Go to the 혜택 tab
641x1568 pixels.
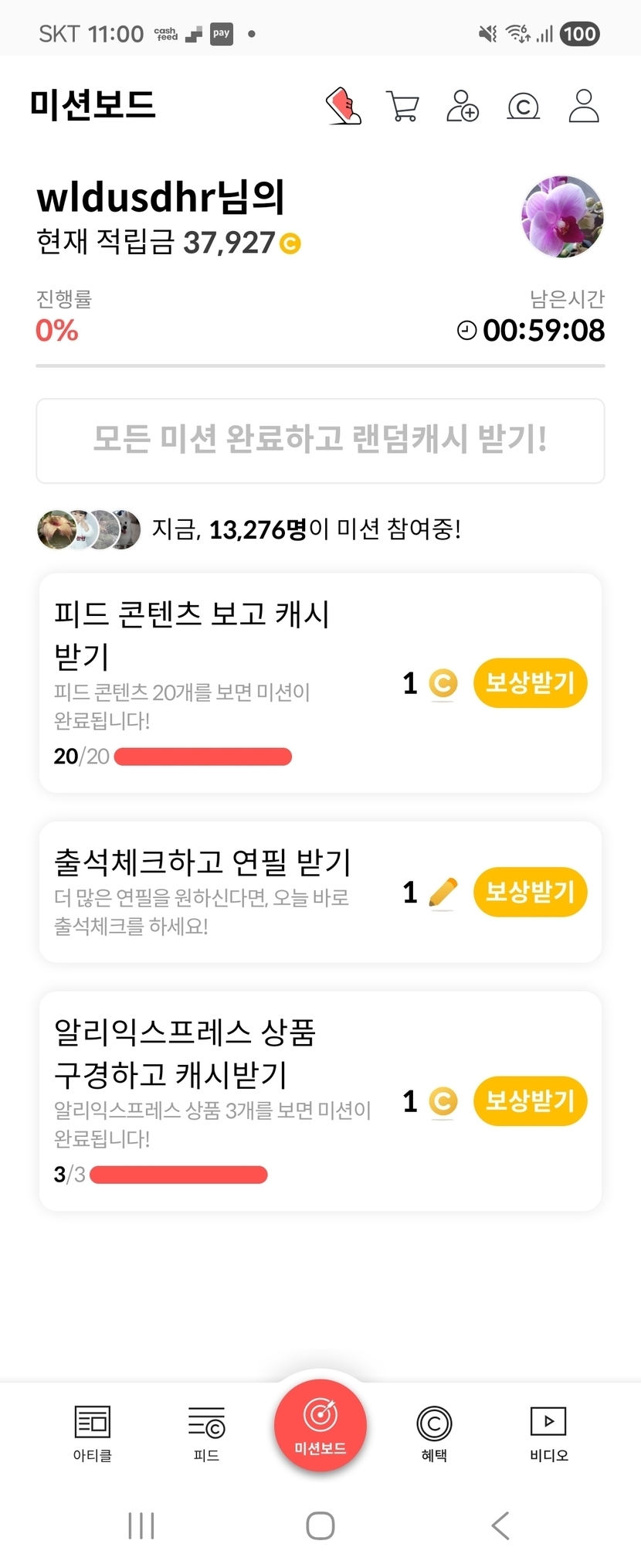coord(434,1433)
